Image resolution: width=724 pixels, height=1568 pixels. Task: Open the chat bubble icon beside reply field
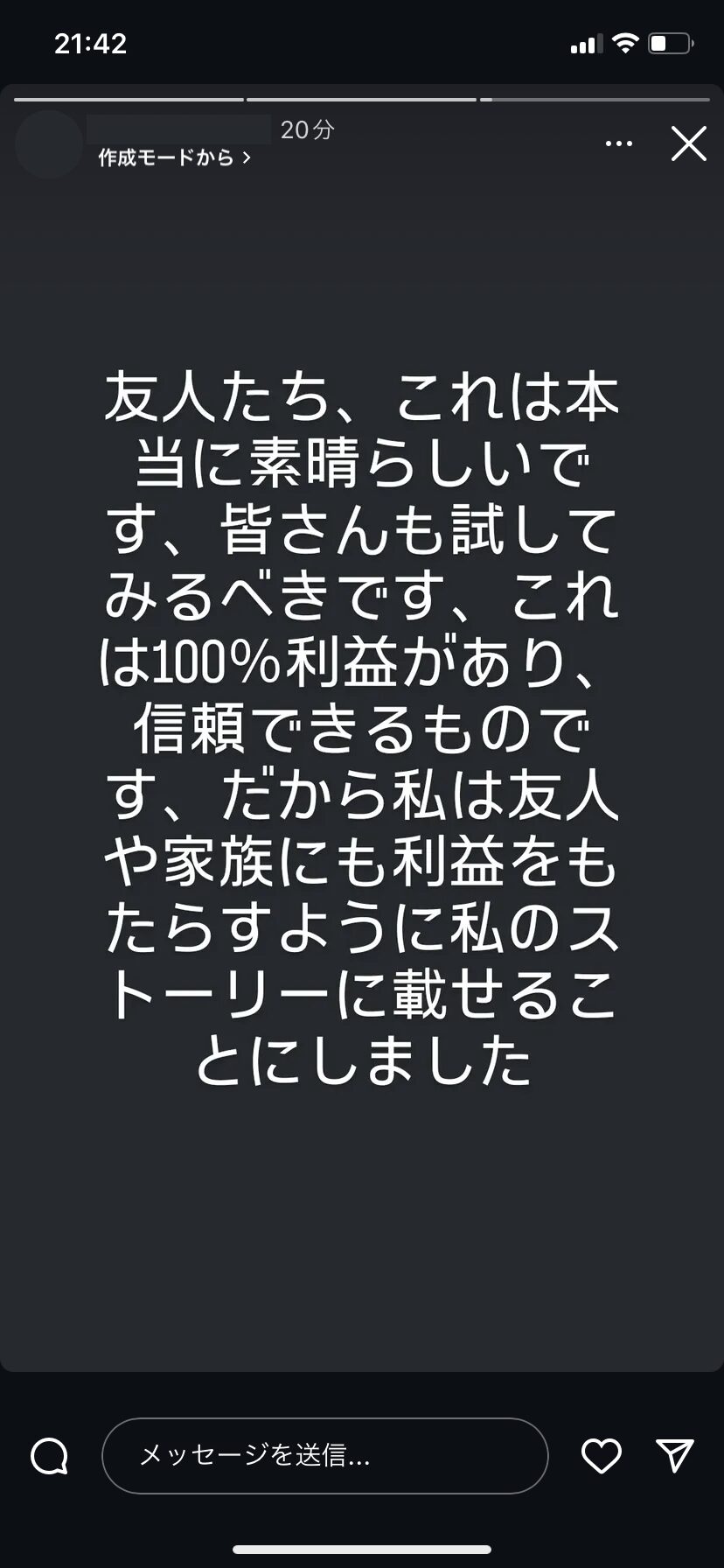pyautogui.click(x=49, y=1456)
